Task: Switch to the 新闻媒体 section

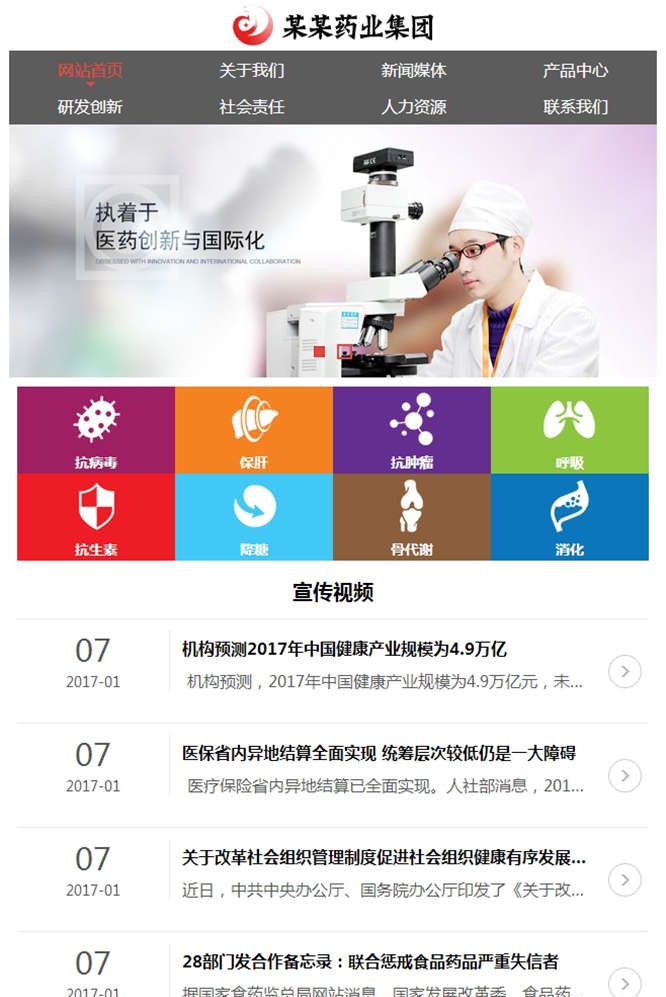Action: pos(413,70)
